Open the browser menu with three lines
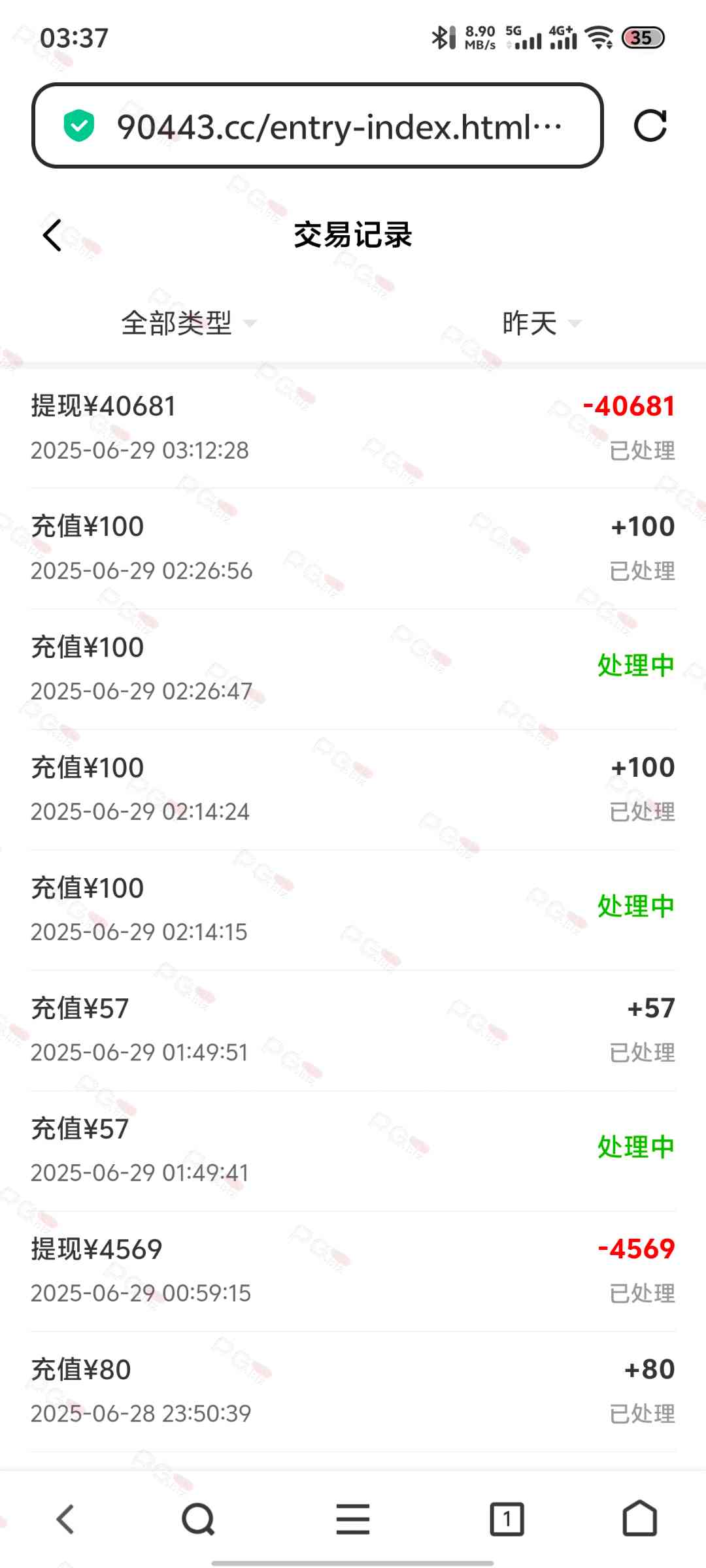 coord(353,1519)
